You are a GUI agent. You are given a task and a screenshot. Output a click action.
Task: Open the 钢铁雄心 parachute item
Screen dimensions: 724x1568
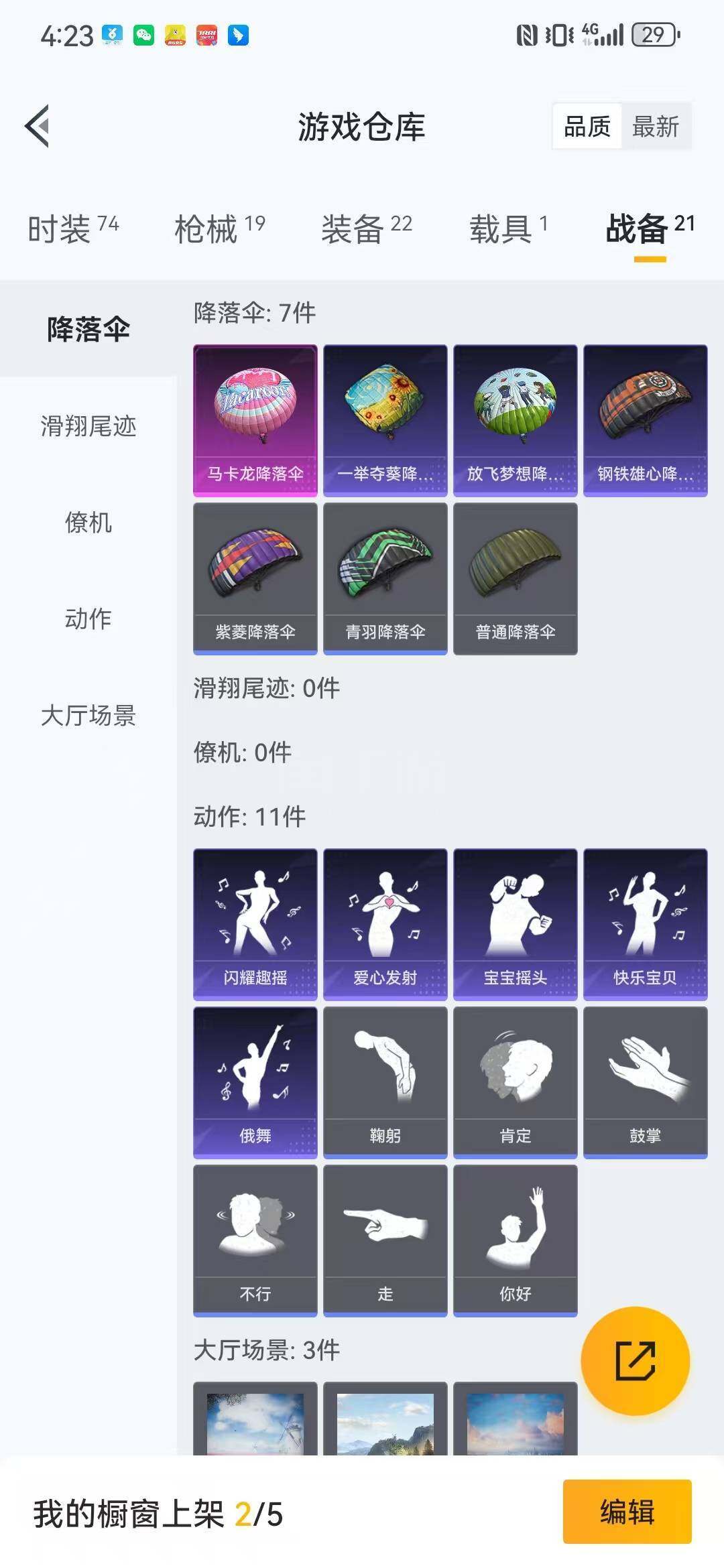pos(646,421)
